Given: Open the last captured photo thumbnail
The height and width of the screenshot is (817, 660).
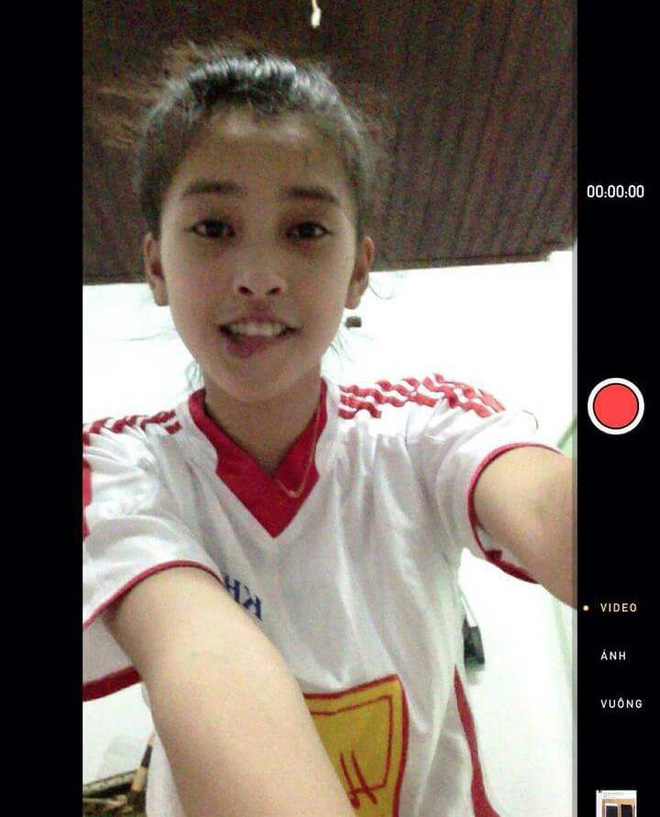Looking at the screenshot, I should (616, 803).
